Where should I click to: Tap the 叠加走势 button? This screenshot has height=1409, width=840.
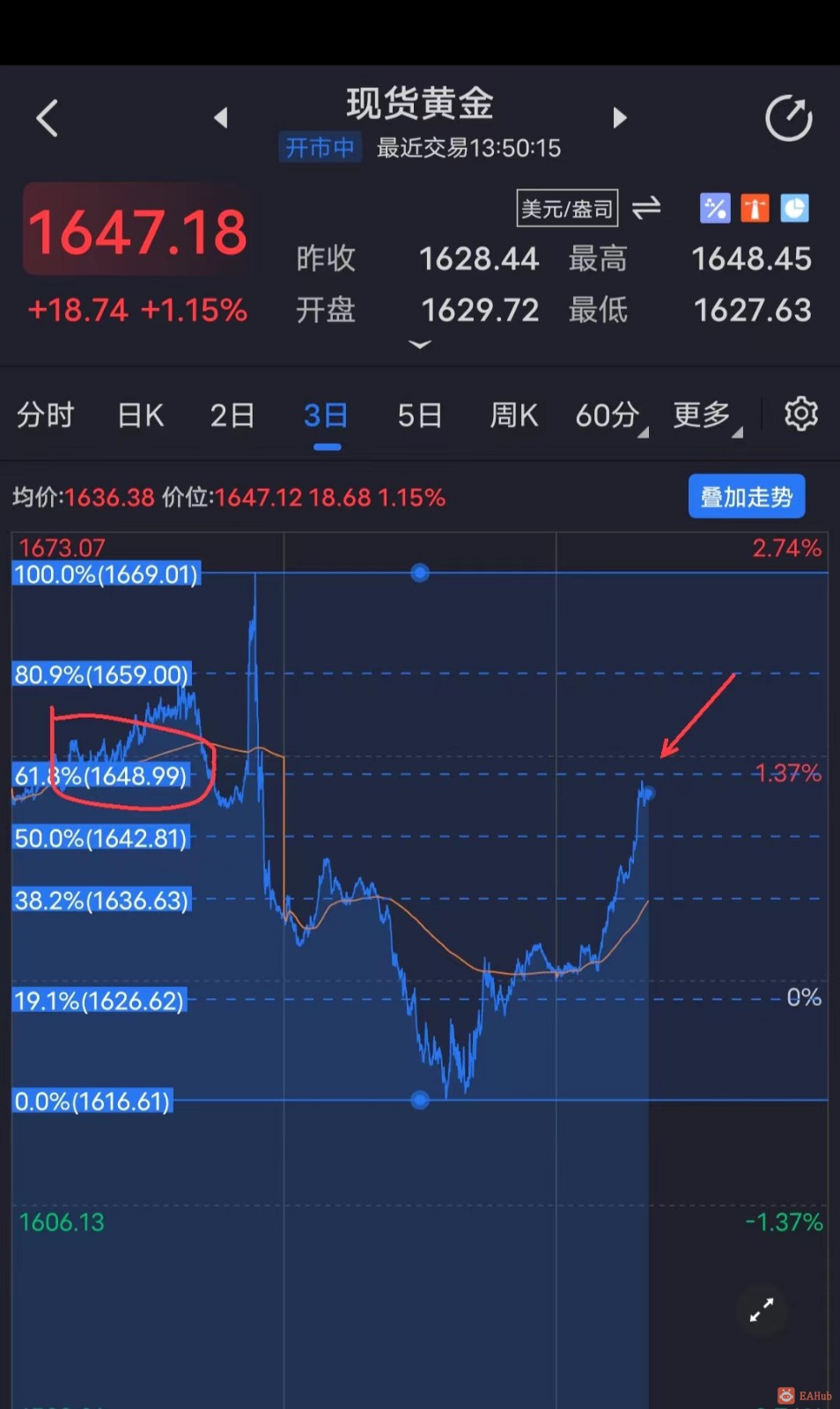pyautogui.click(x=746, y=498)
